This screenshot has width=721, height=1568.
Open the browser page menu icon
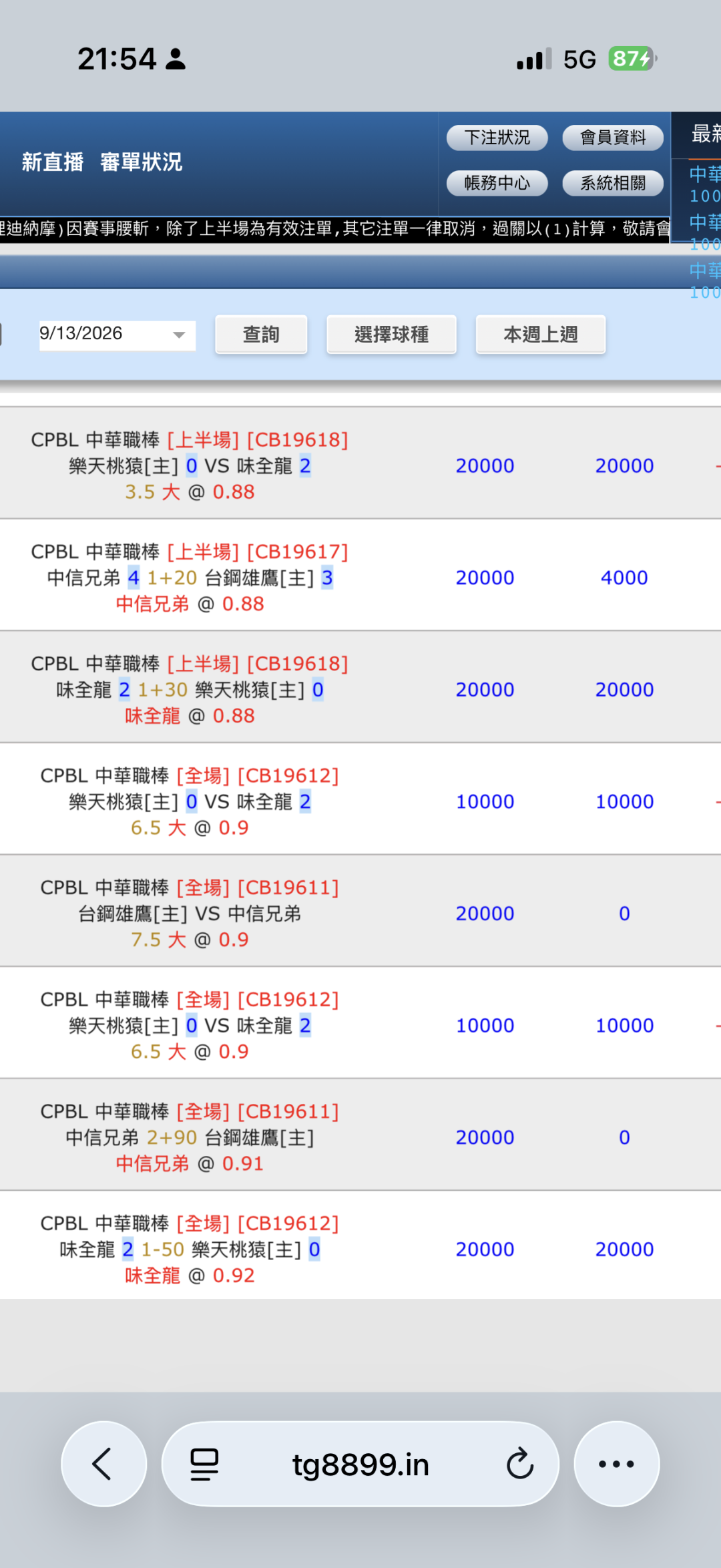pos(204,1464)
